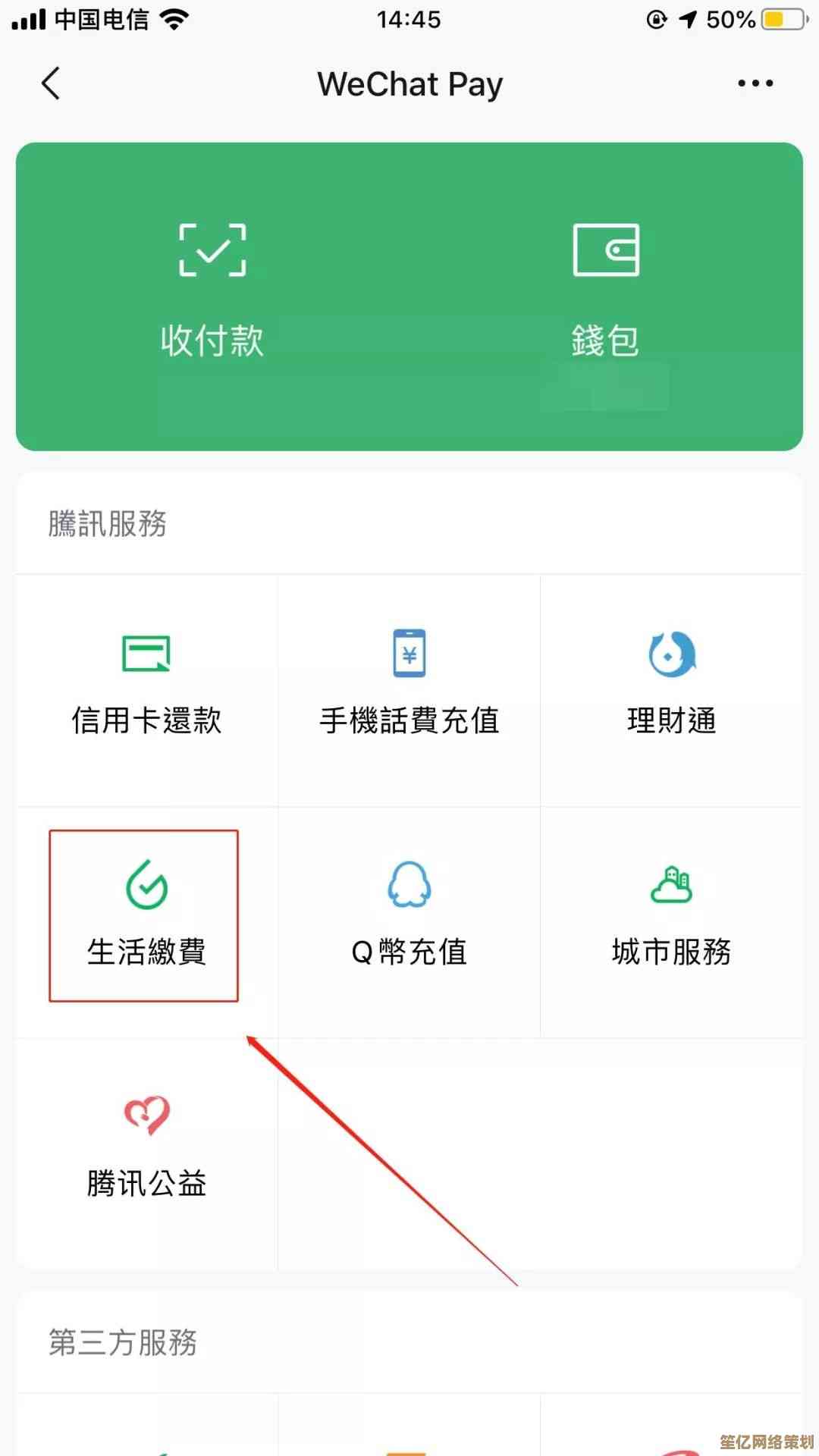Go back from WeChat Pay

click(x=51, y=83)
